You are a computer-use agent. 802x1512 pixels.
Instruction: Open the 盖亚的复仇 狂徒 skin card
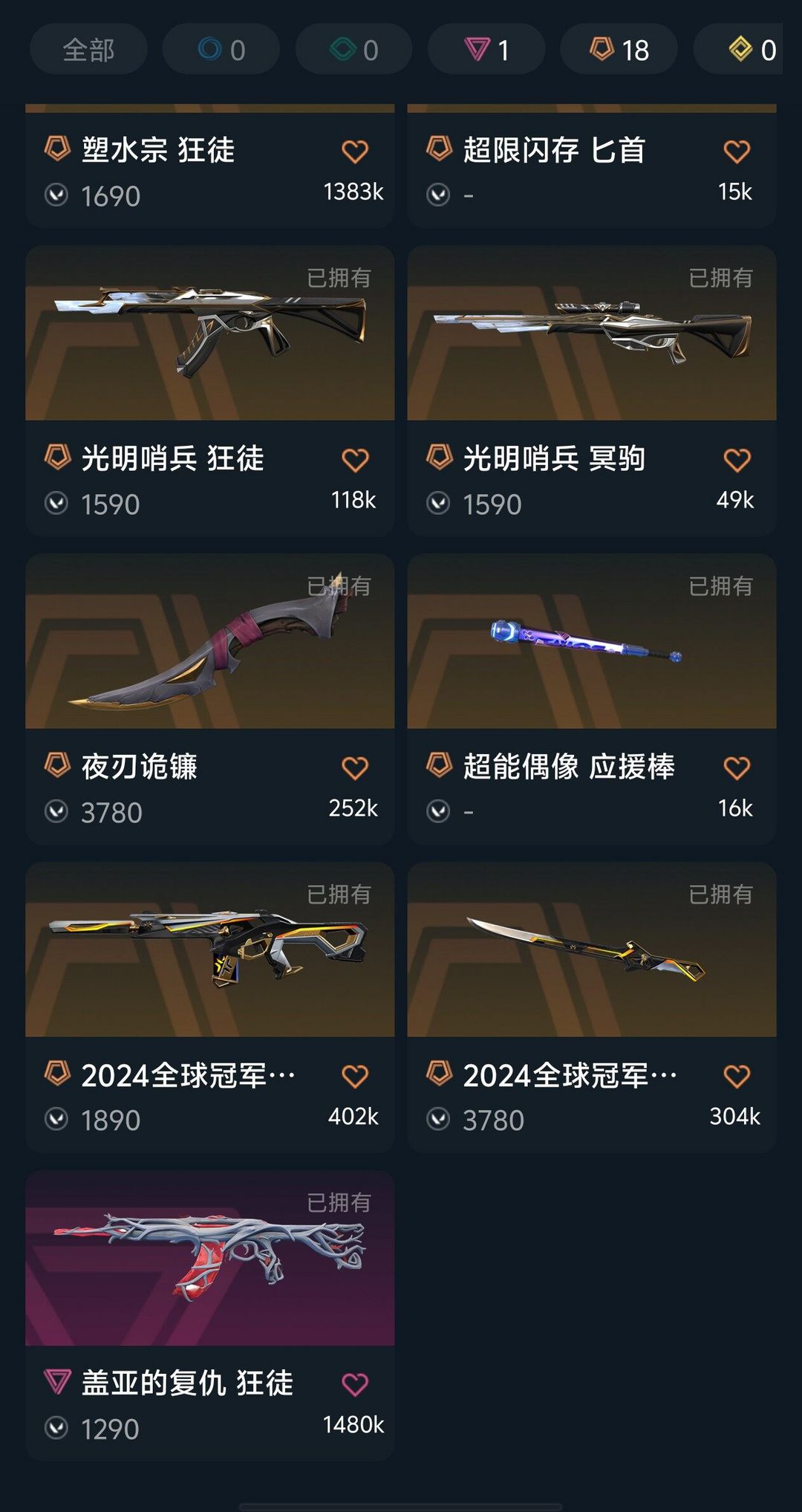click(210, 1316)
